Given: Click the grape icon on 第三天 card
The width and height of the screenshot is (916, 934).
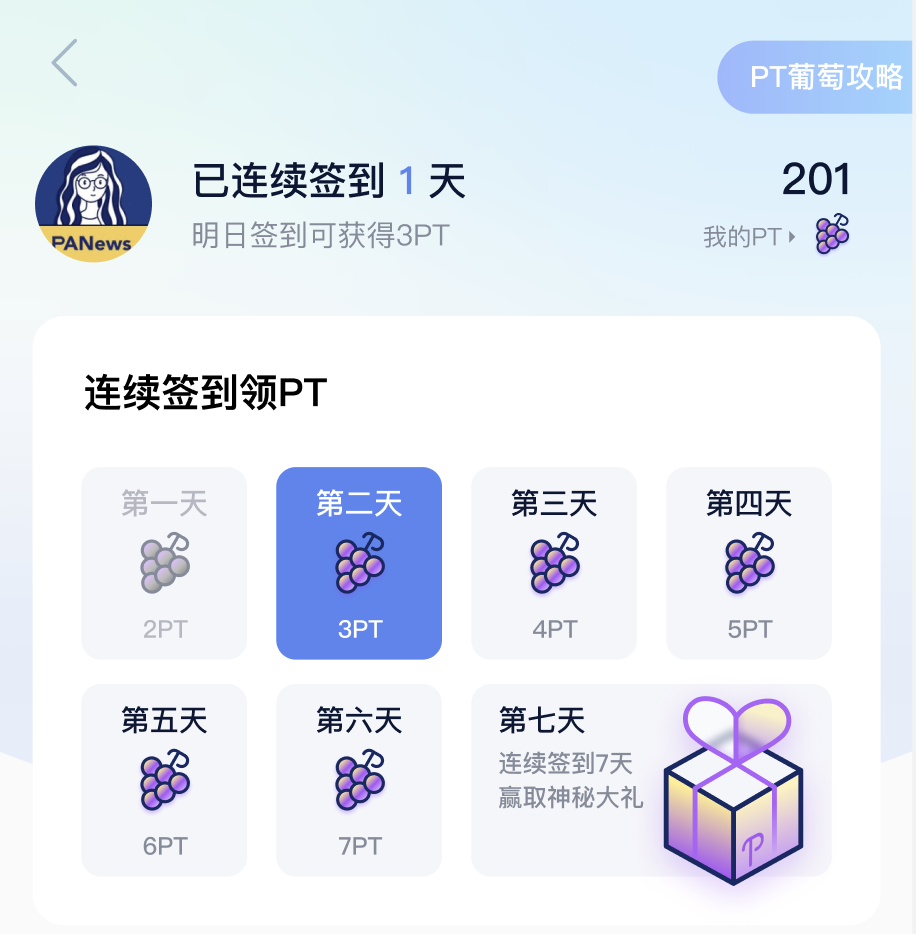Looking at the screenshot, I should click(553, 565).
